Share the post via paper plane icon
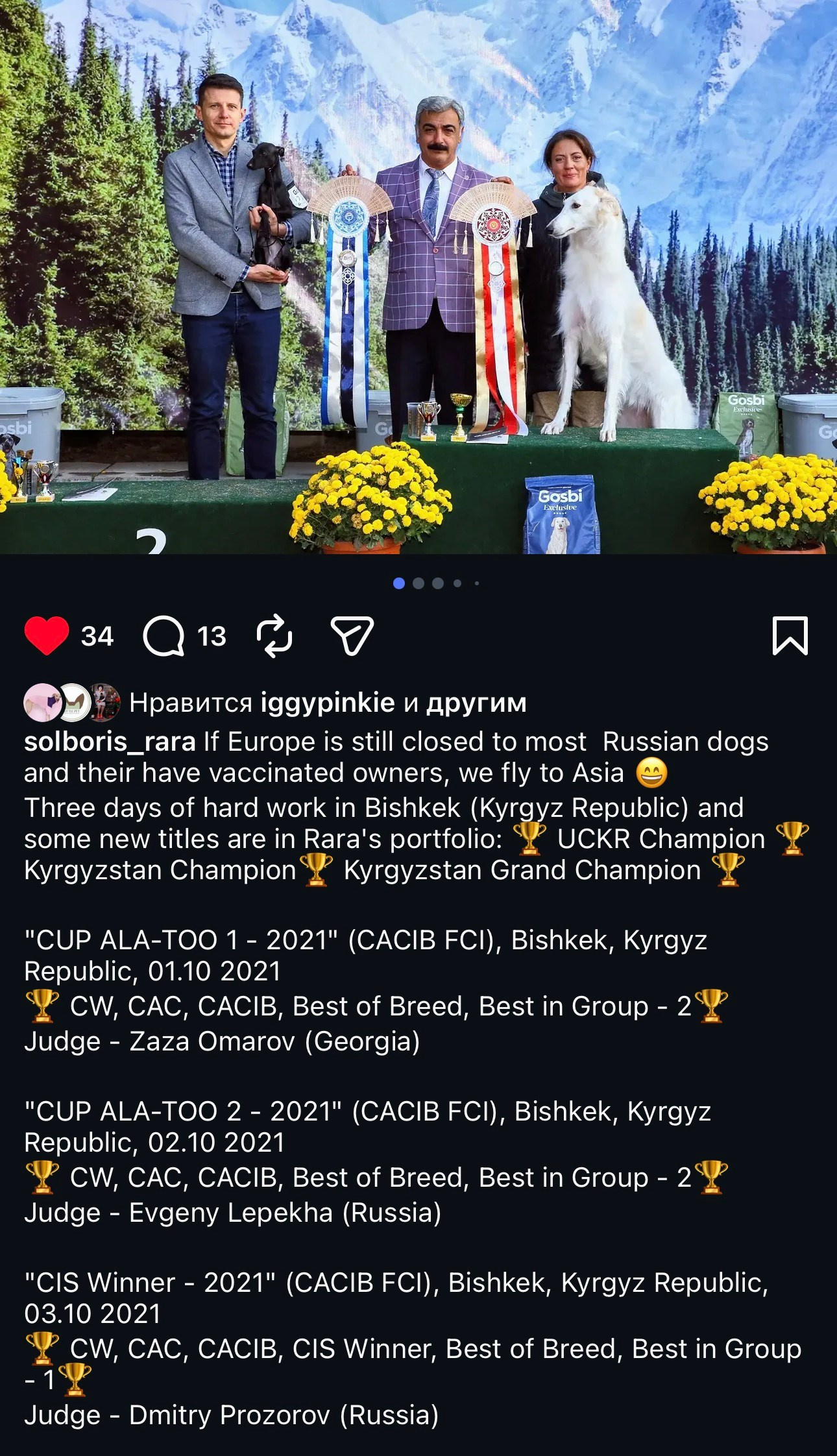Image resolution: width=837 pixels, height=1456 pixels. (352, 635)
